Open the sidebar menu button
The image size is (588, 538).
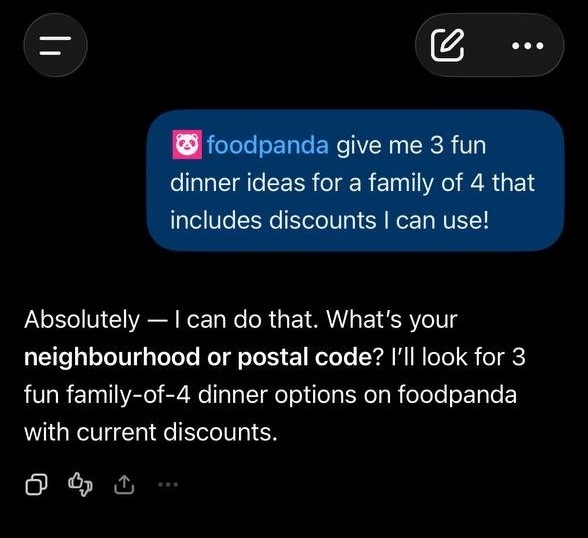[x=56, y=45]
